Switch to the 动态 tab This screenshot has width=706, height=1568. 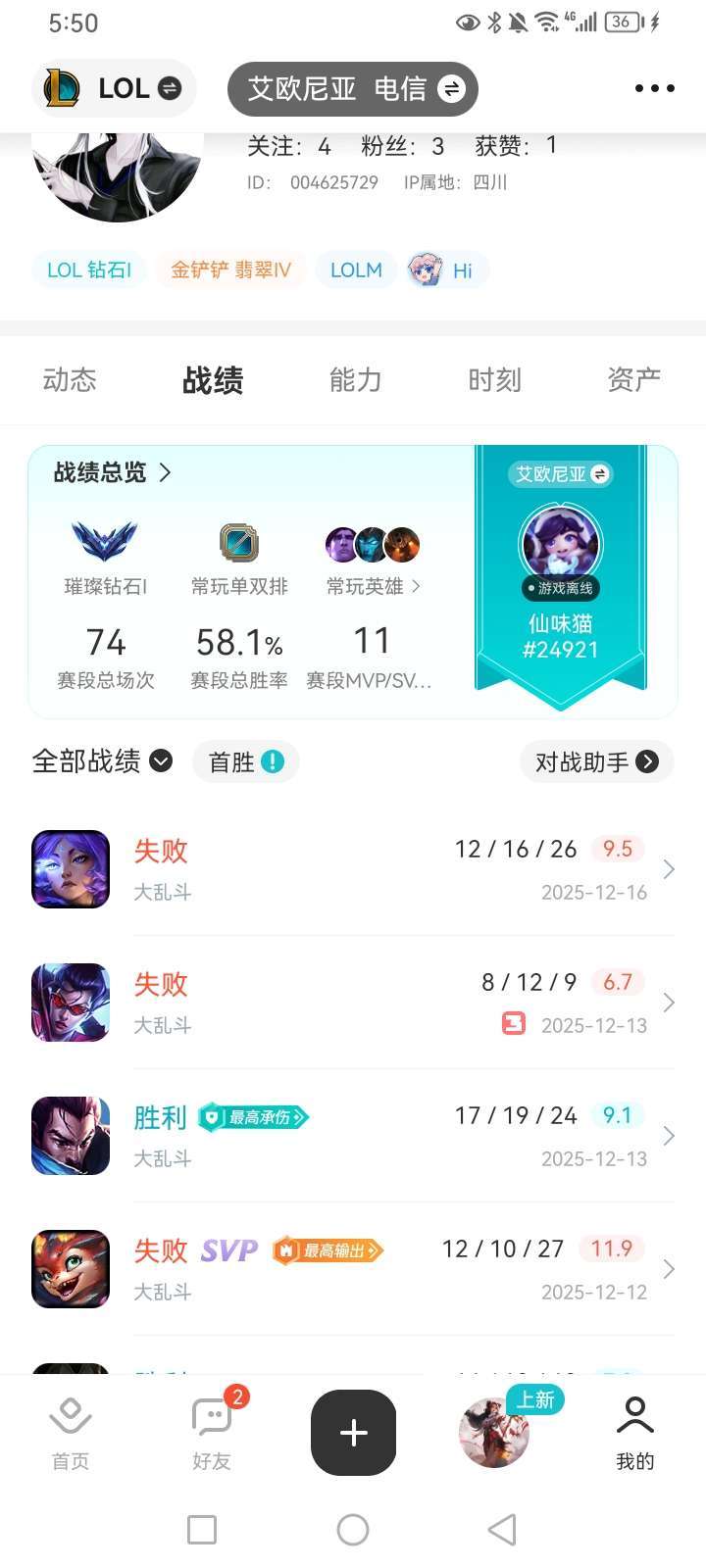point(70,380)
